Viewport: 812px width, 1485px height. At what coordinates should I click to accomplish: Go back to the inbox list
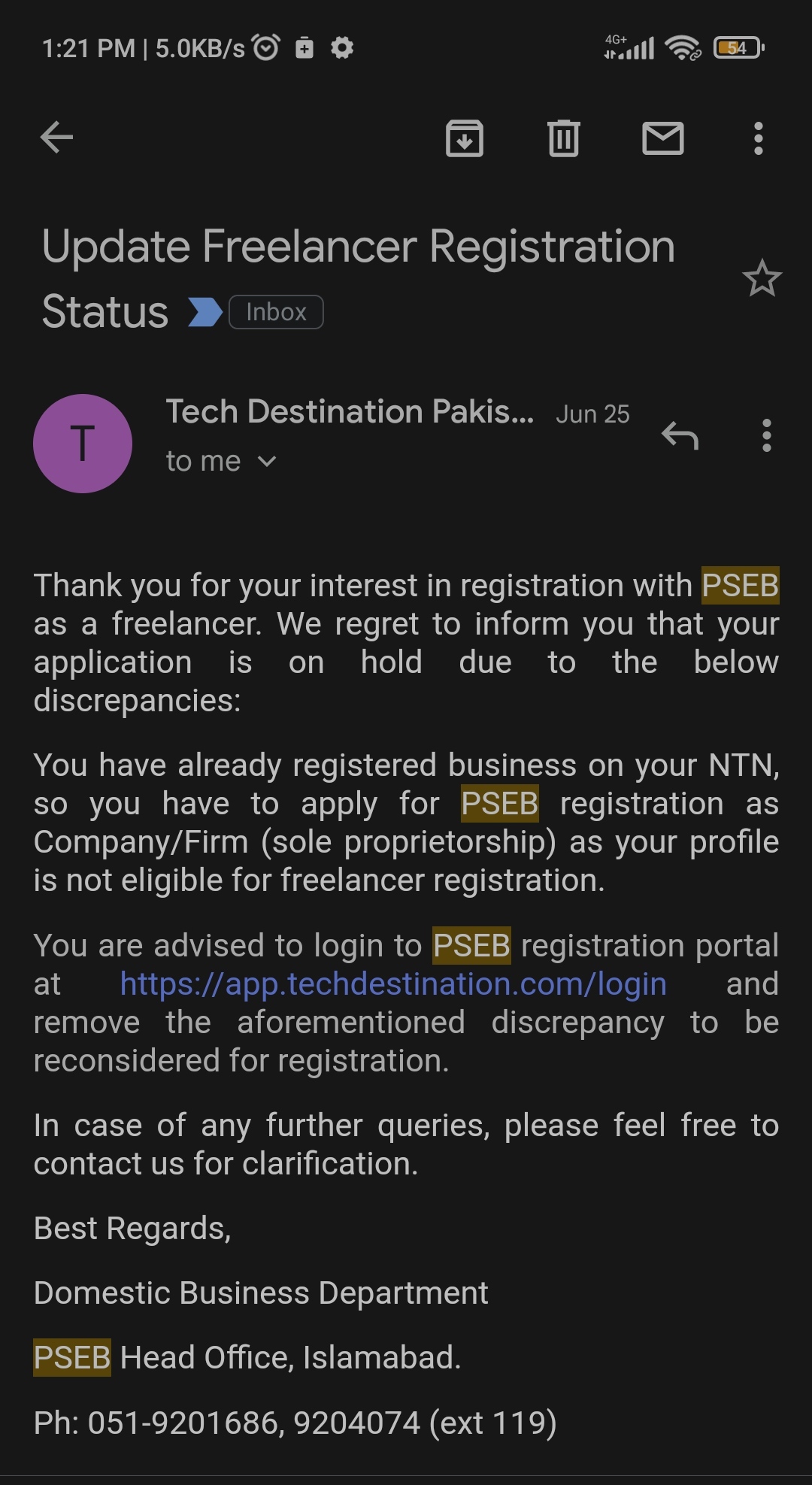tap(56, 138)
